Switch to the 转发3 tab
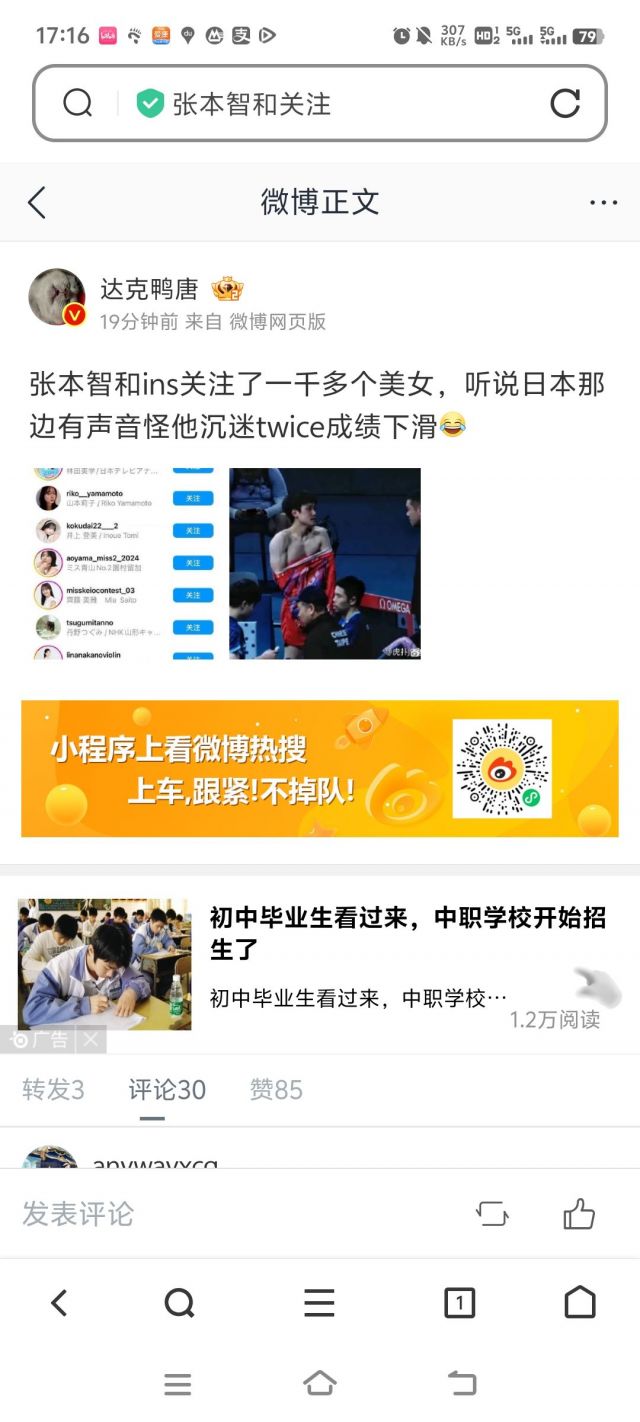 (x=53, y=1090)
